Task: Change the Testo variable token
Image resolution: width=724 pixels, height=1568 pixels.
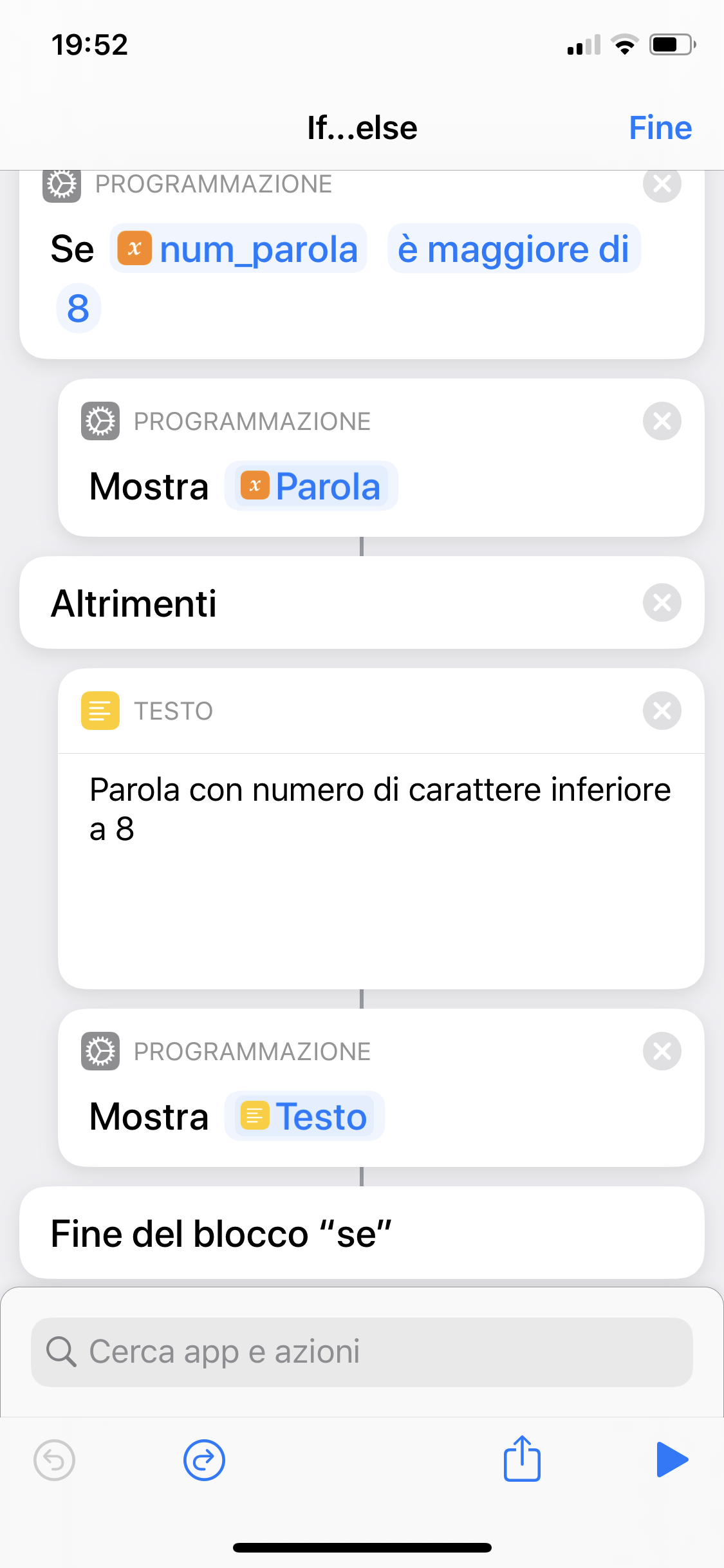Action: click(x=304, y=1116)
